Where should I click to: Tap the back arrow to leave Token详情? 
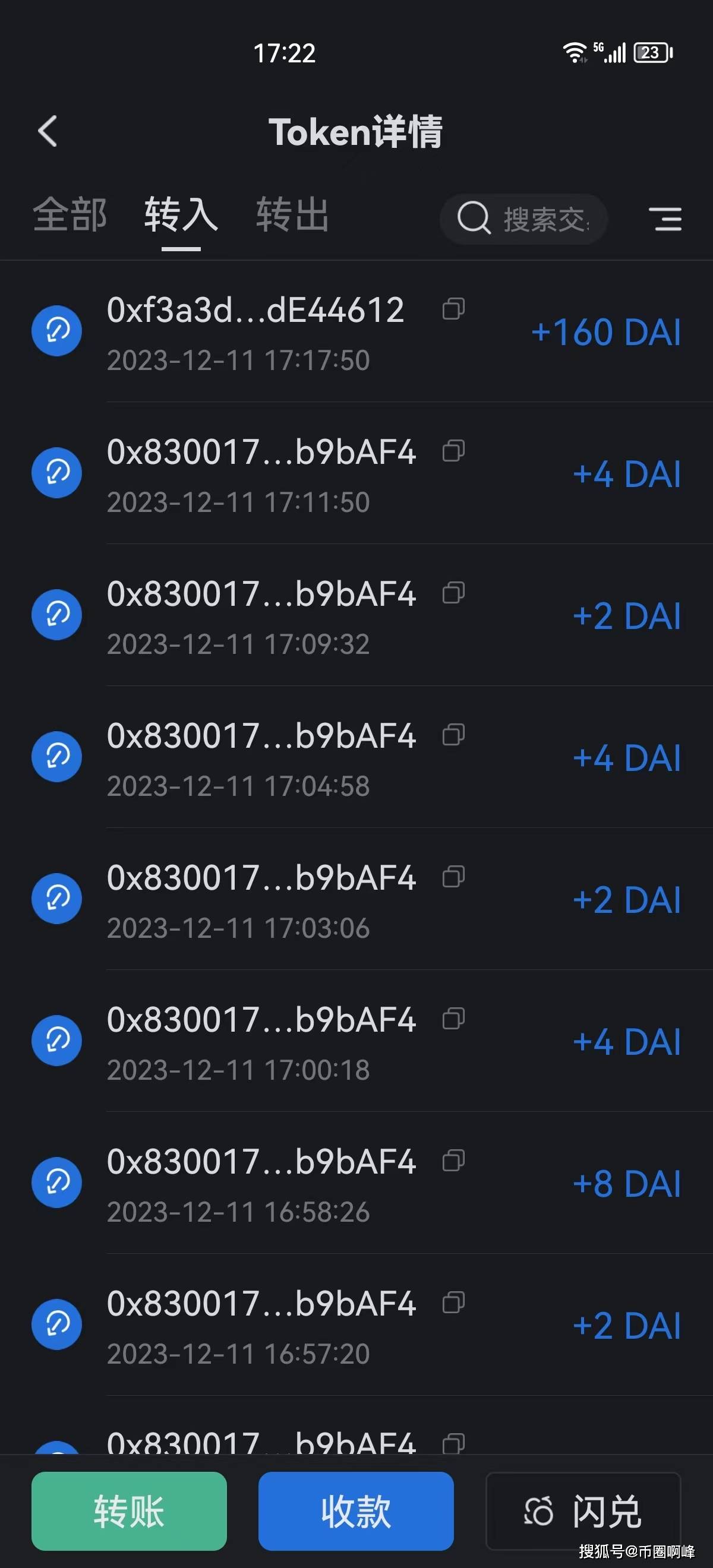coord(48,131)
